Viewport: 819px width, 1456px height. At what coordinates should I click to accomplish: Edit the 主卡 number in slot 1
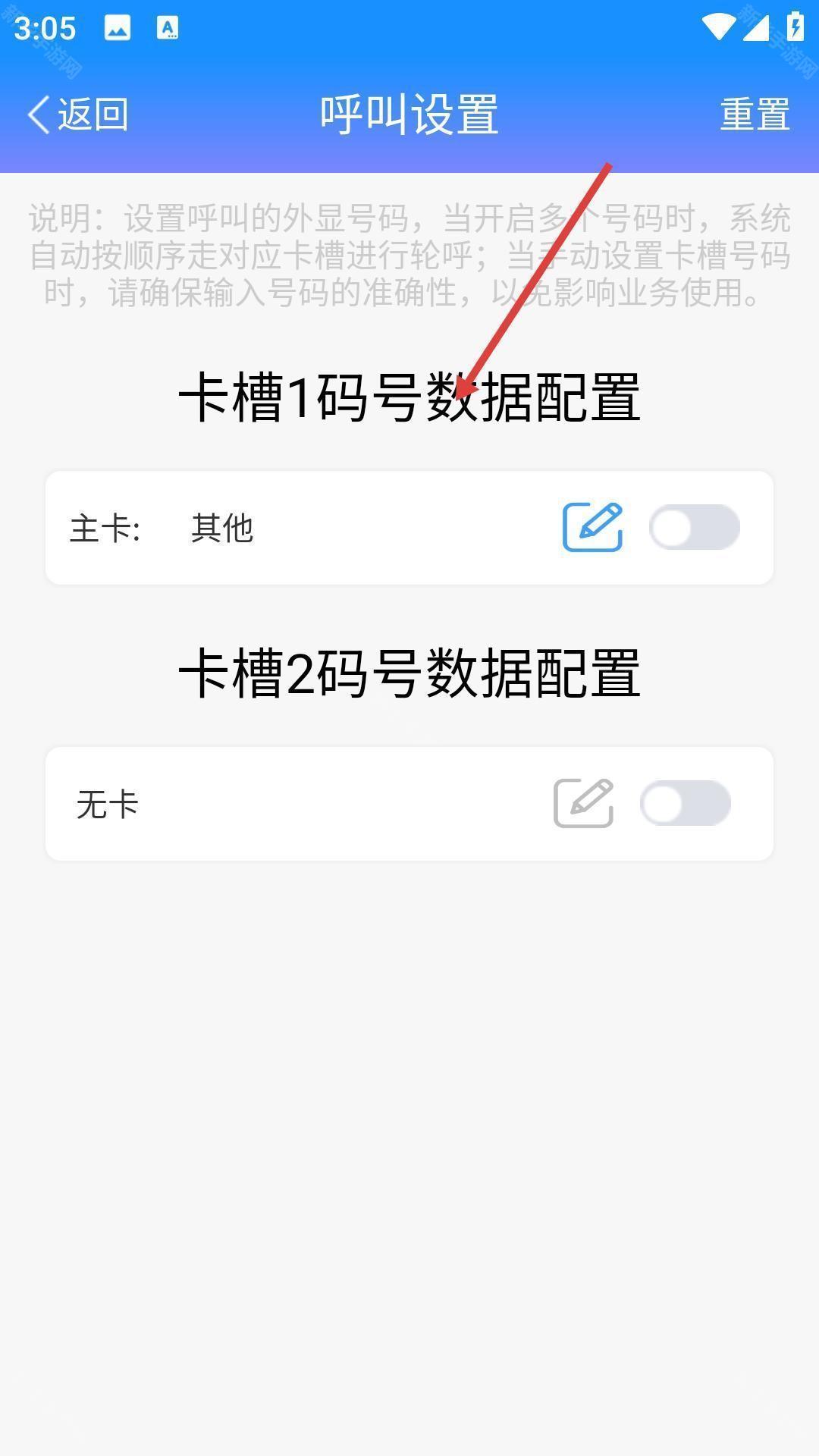pyautogui.click(x=592, y=527)
